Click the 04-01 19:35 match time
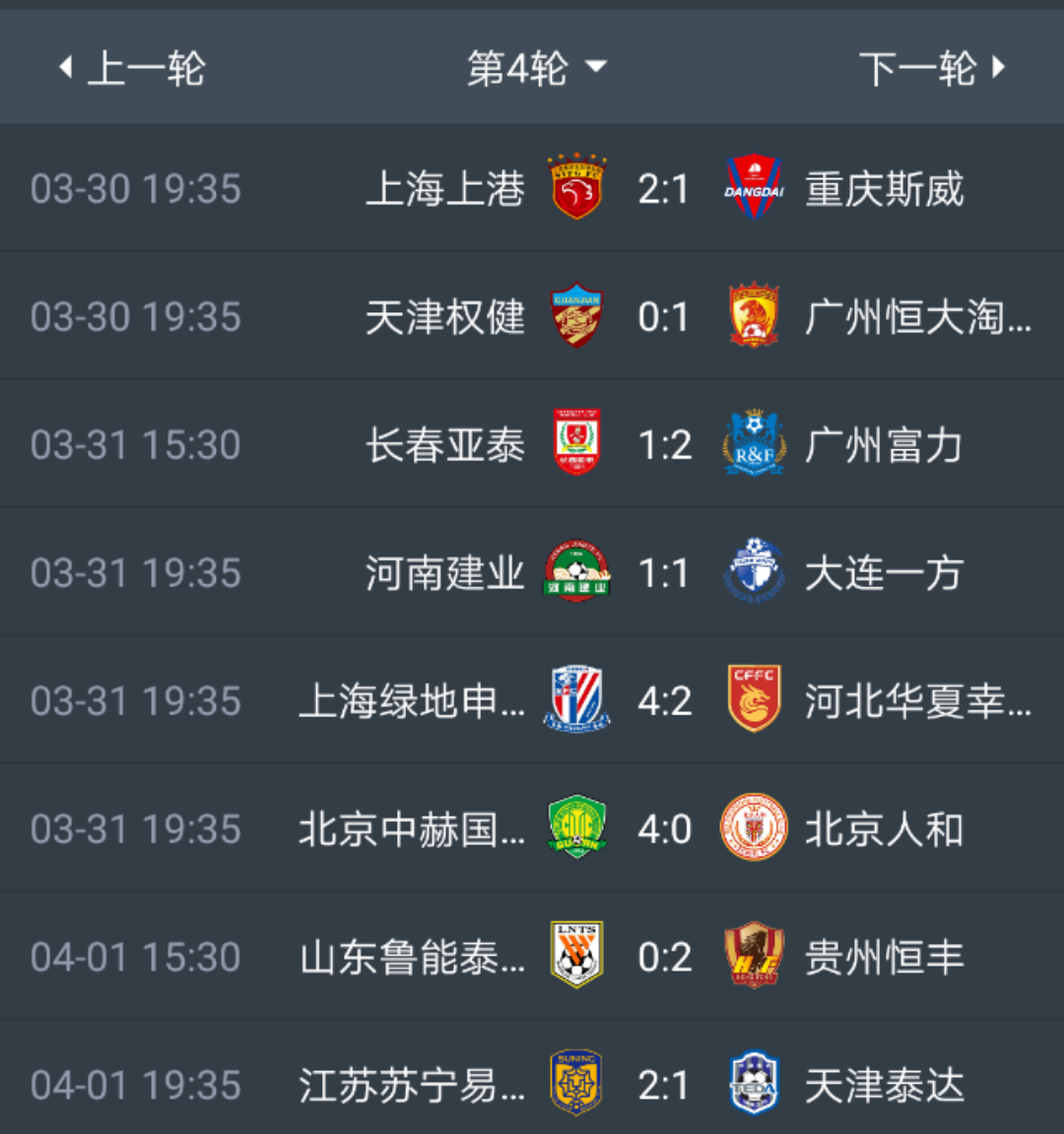The image size is (1064, 1134). pyautogui.click(x=135, y=1085)
